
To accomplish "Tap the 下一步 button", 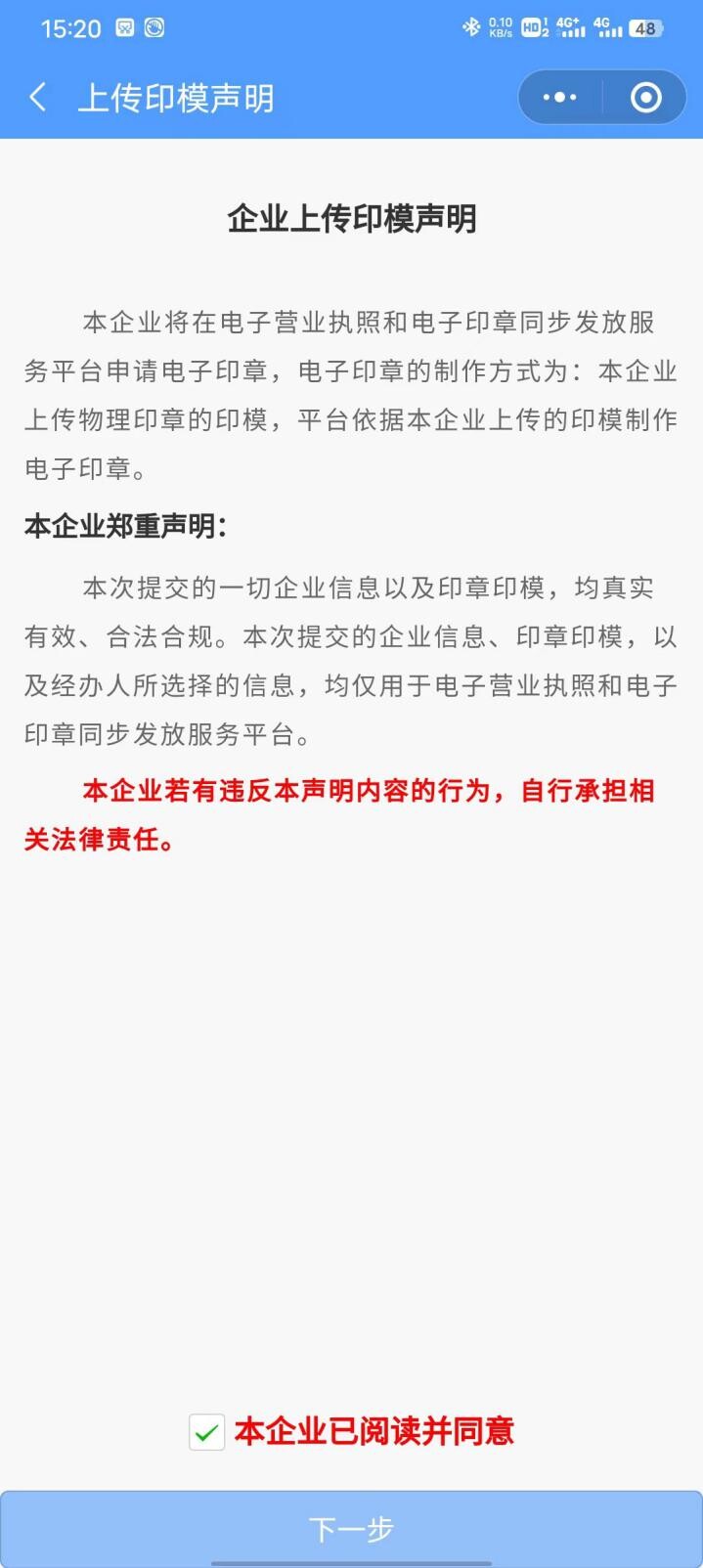I will tap(351, 1529).
